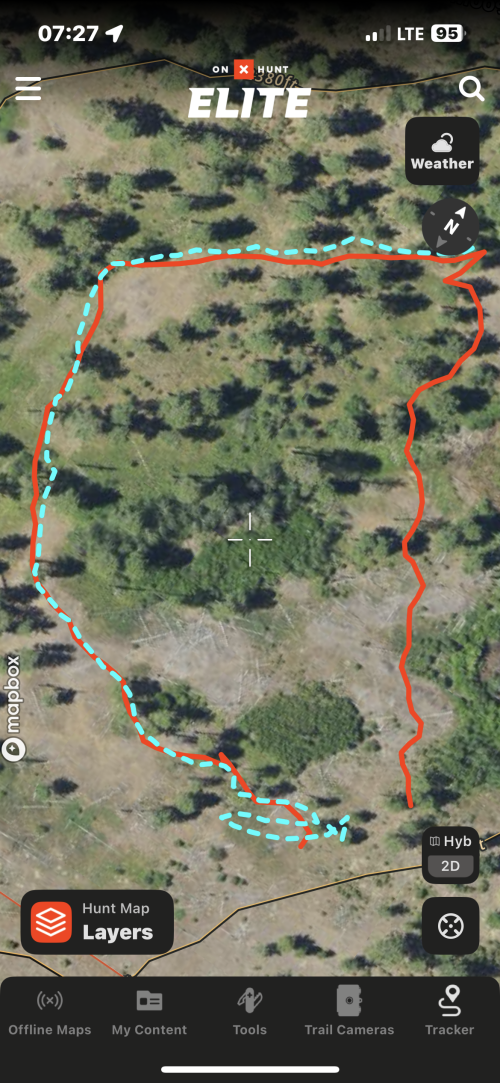This screenshot has width=500, height=1083.
Task: Open the hamburger menu
Action: tap(28, 88)
